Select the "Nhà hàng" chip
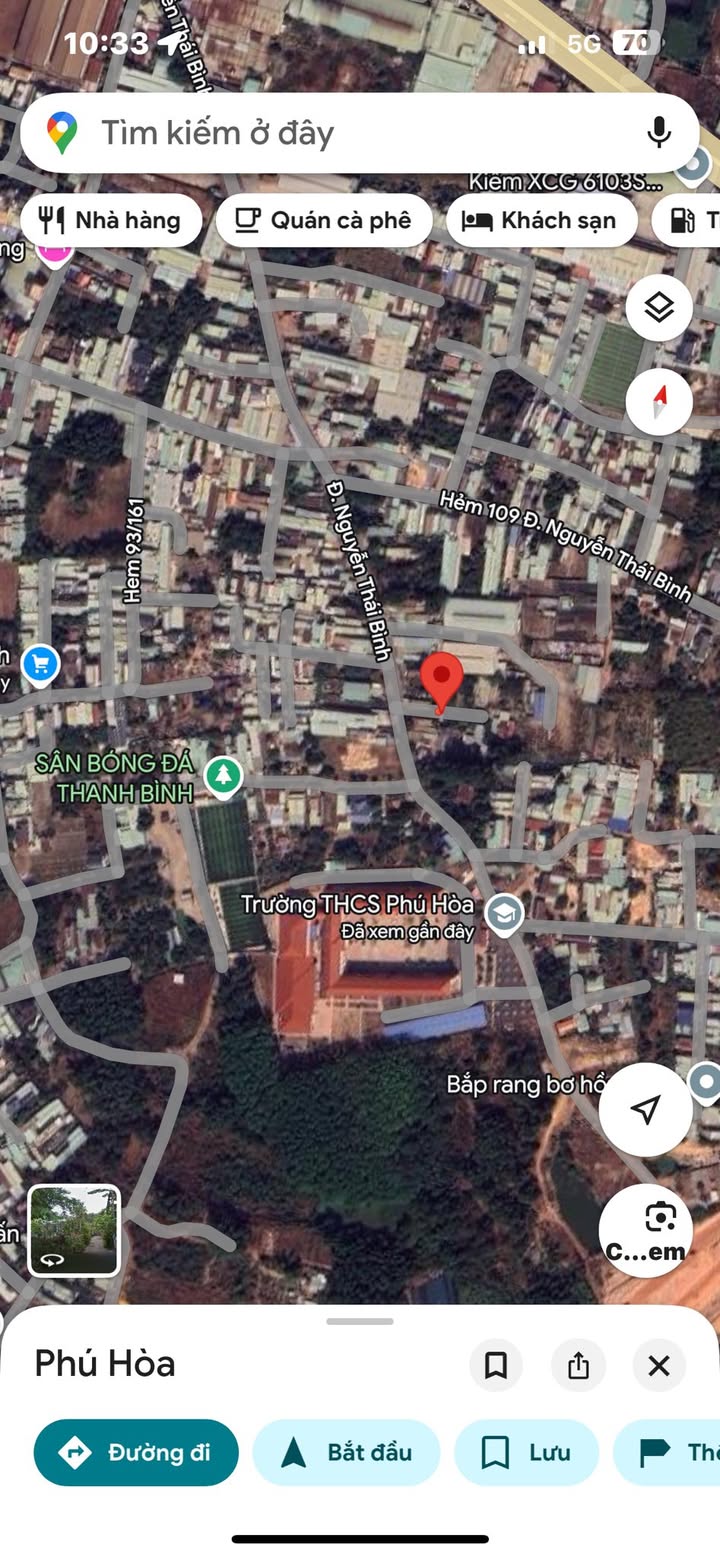This screenshot has height=1557, width=720. click(111, 220)
